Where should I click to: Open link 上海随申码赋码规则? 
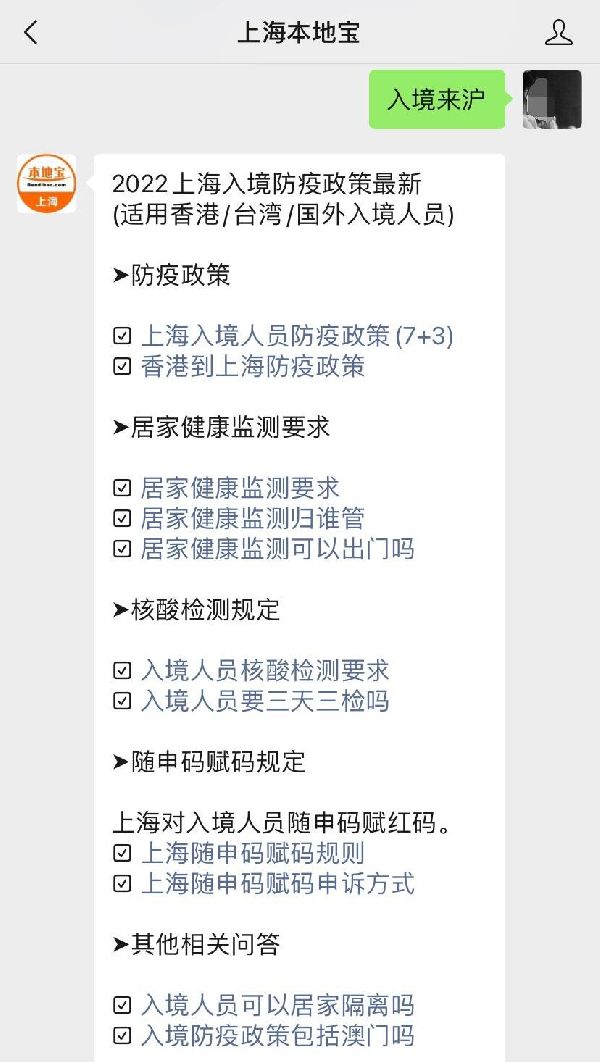(253, 853)
